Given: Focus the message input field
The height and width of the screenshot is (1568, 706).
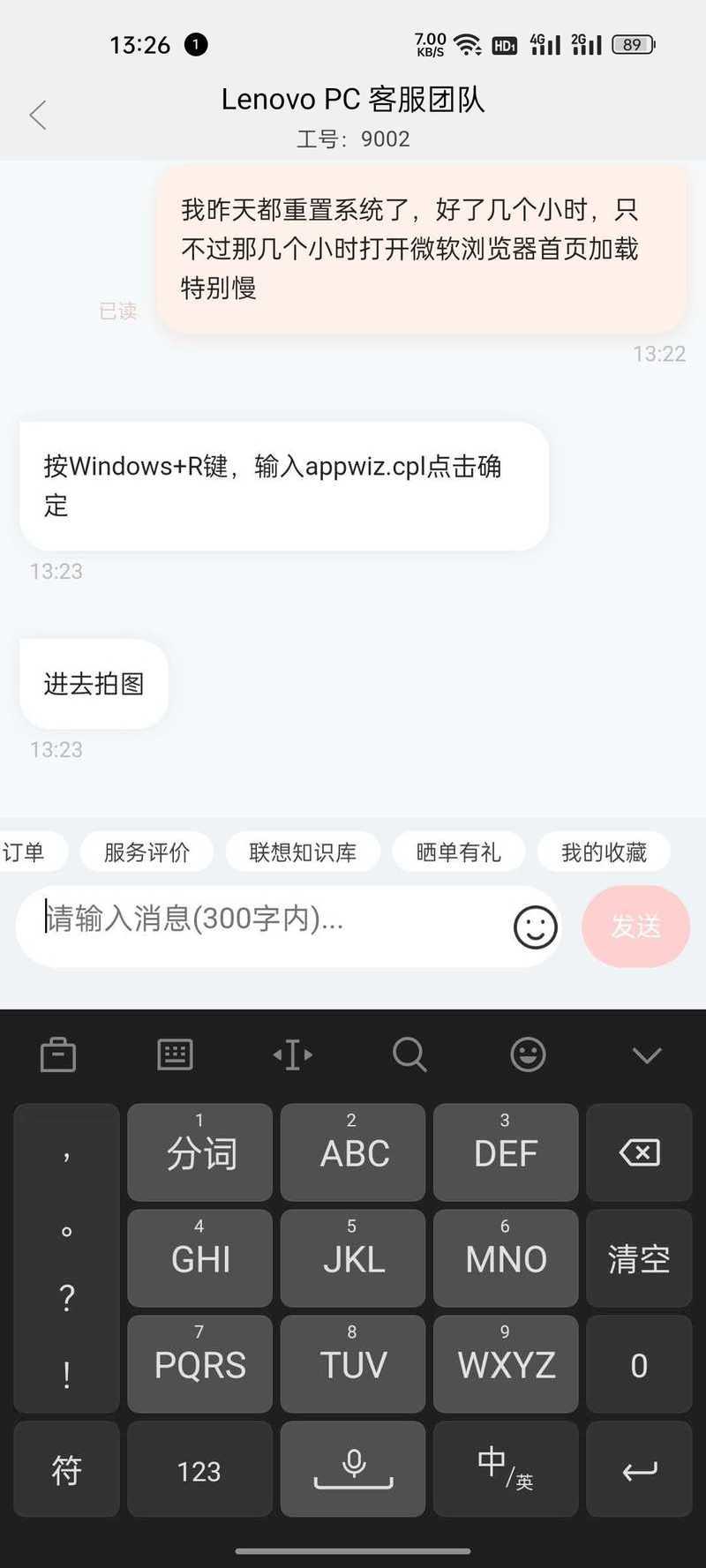Looking at the screenshot, I should (x=265, y=921).
